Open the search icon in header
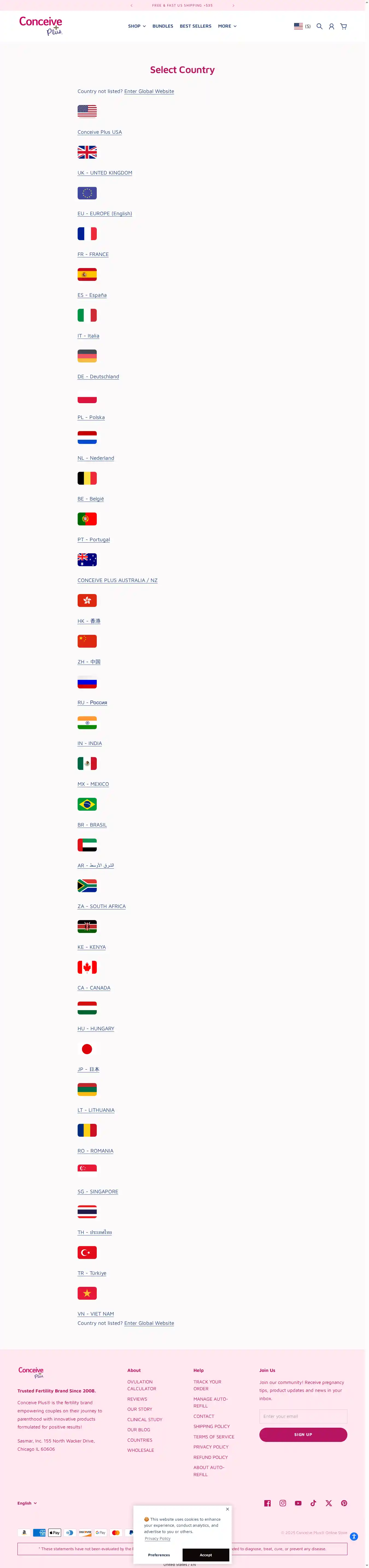The image size is (369, 1568). click(x=319, y=26)
